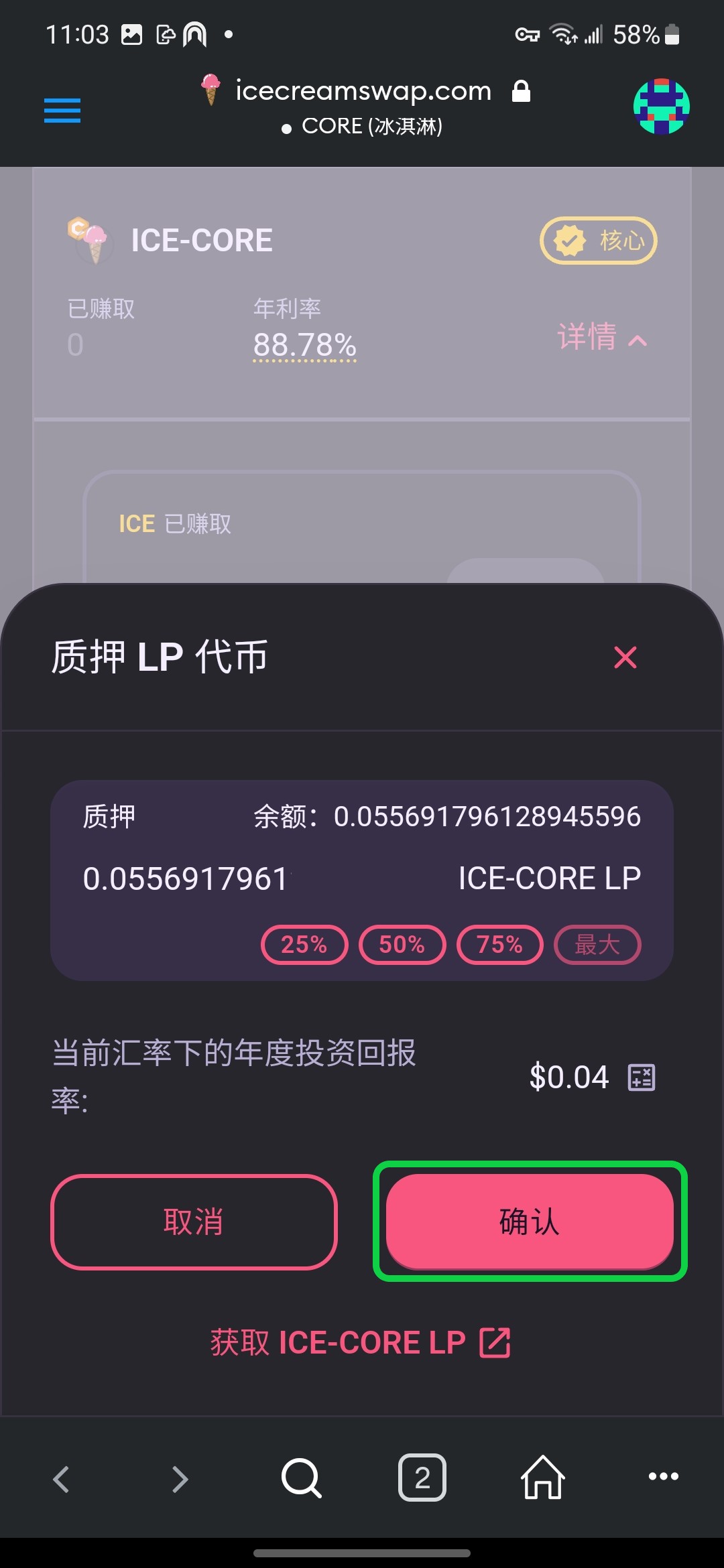Viewport: 724px width, 1568px height.
Task: Navigate back with the browser back arrow
Action: 61,1479
